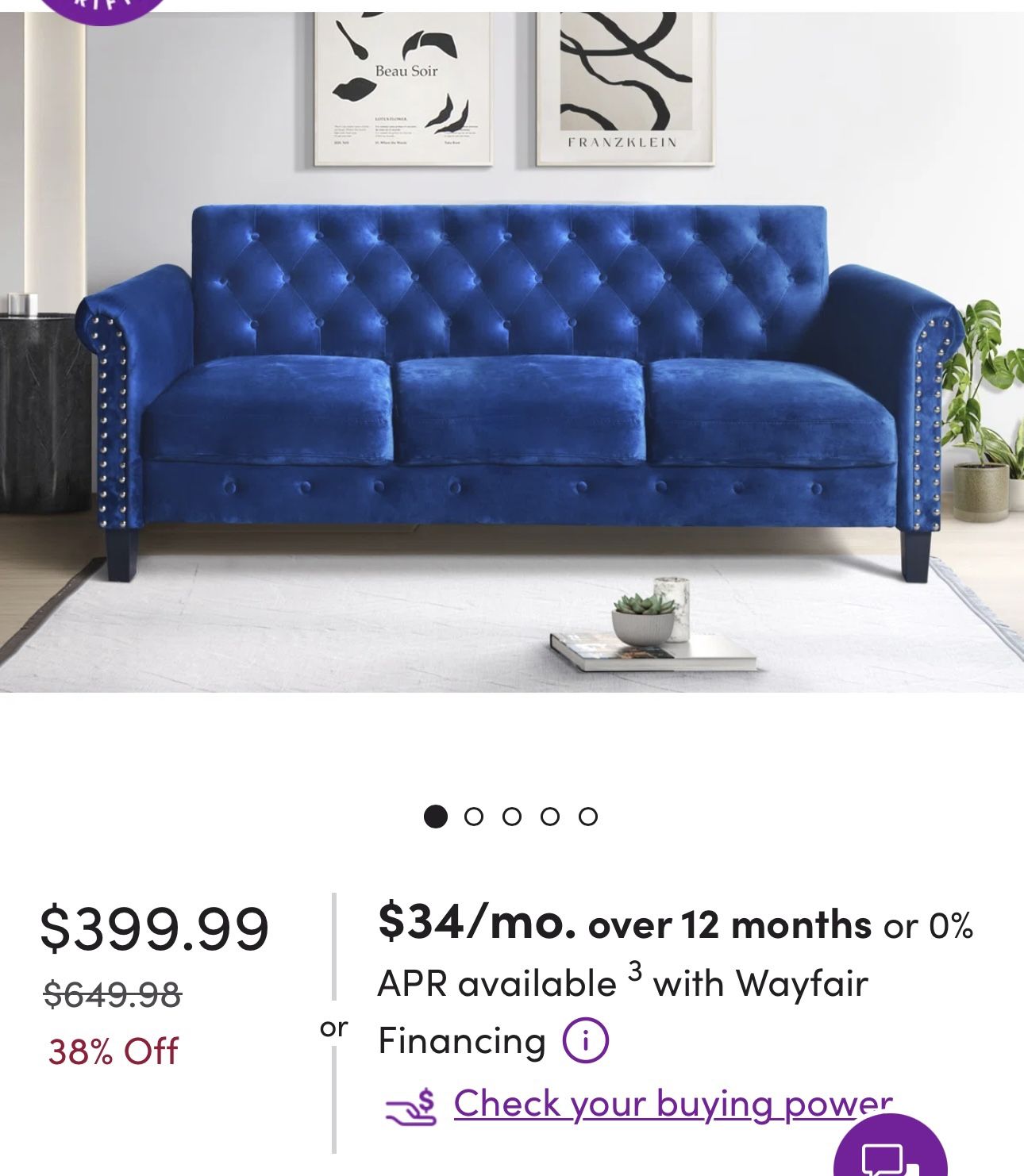Open the purple chat support button
This screenshot has height=1176, width=1024.
(x=891, y=1149)
